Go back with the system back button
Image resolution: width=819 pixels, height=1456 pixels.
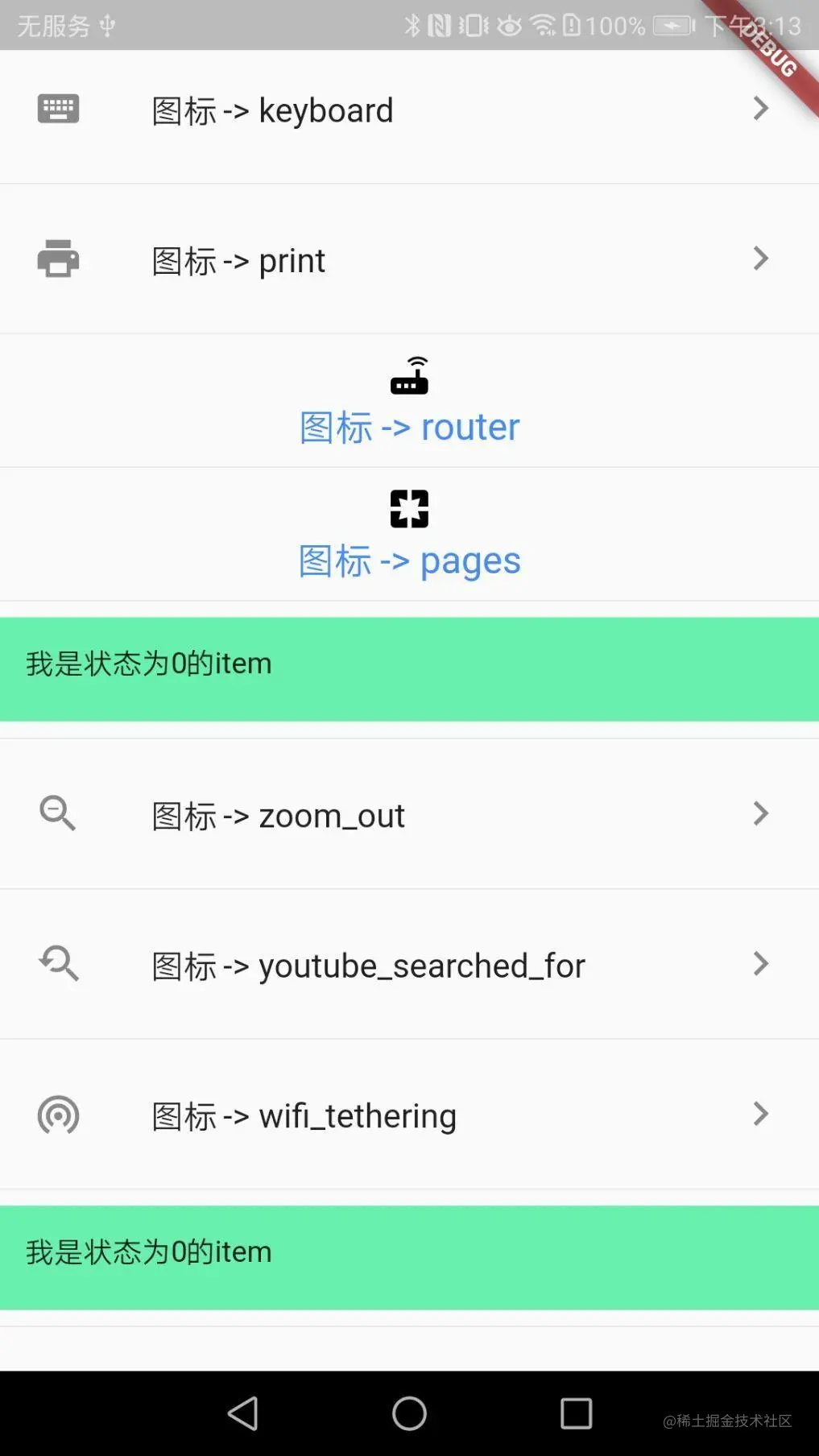[x=243, y=1413]
